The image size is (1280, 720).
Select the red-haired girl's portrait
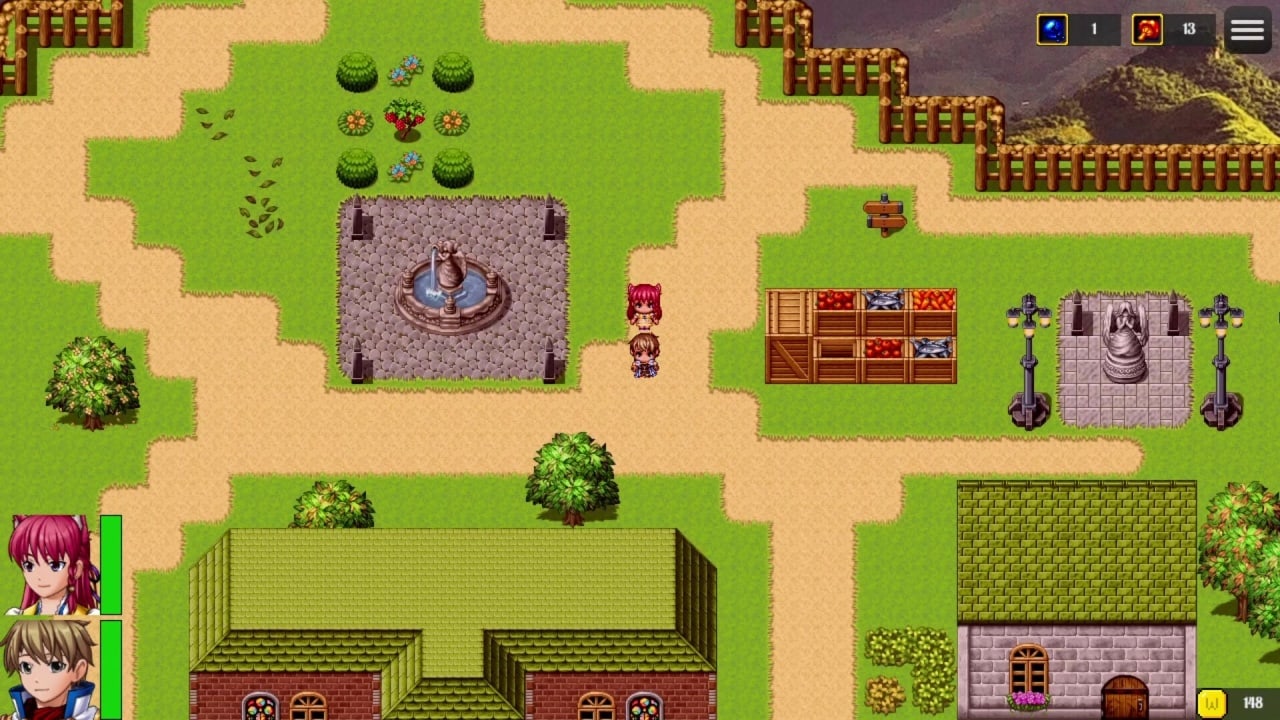[x=50, y=563]
